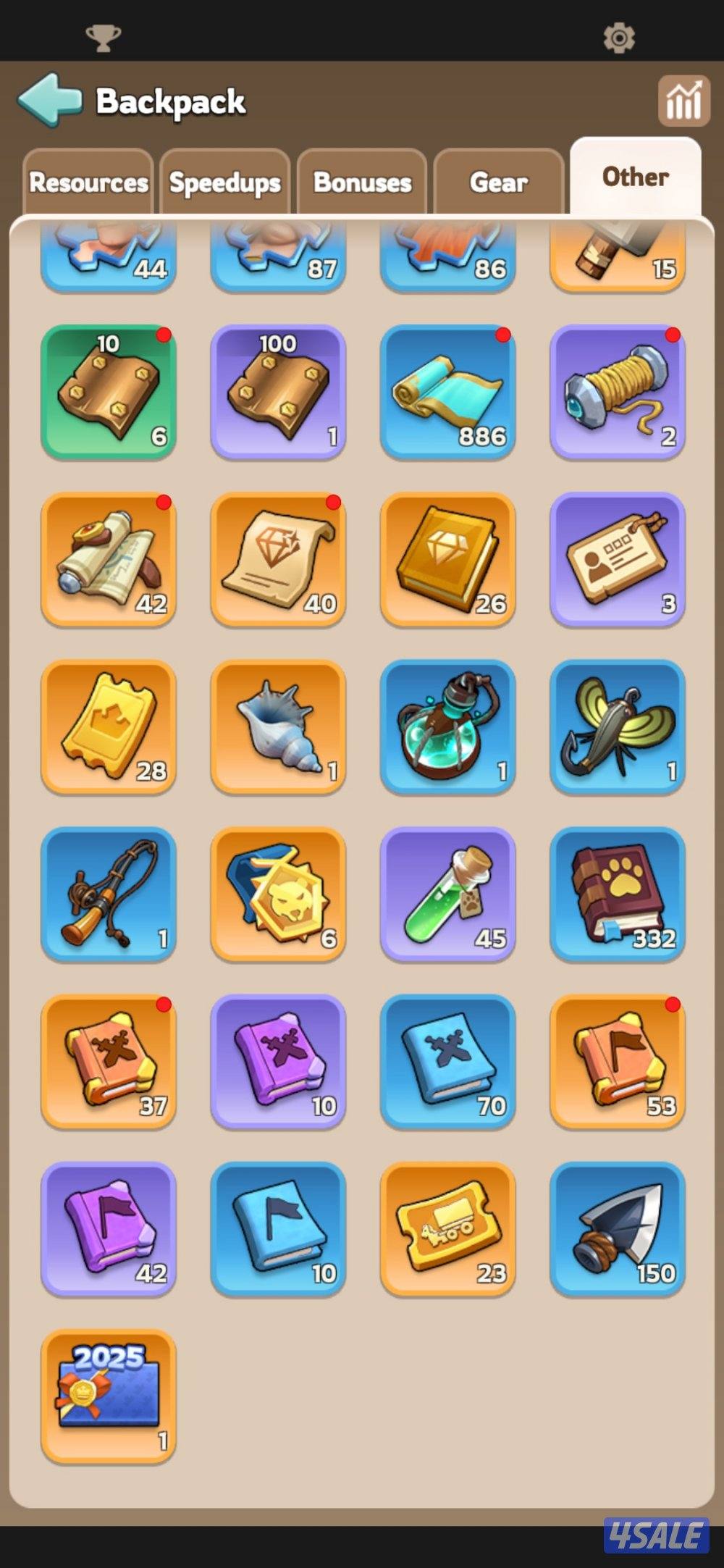The width and height of the screenshot is (724, 1568).
Task: Select the wagon ticket with 23
Action: click(x=447, y=1228)
